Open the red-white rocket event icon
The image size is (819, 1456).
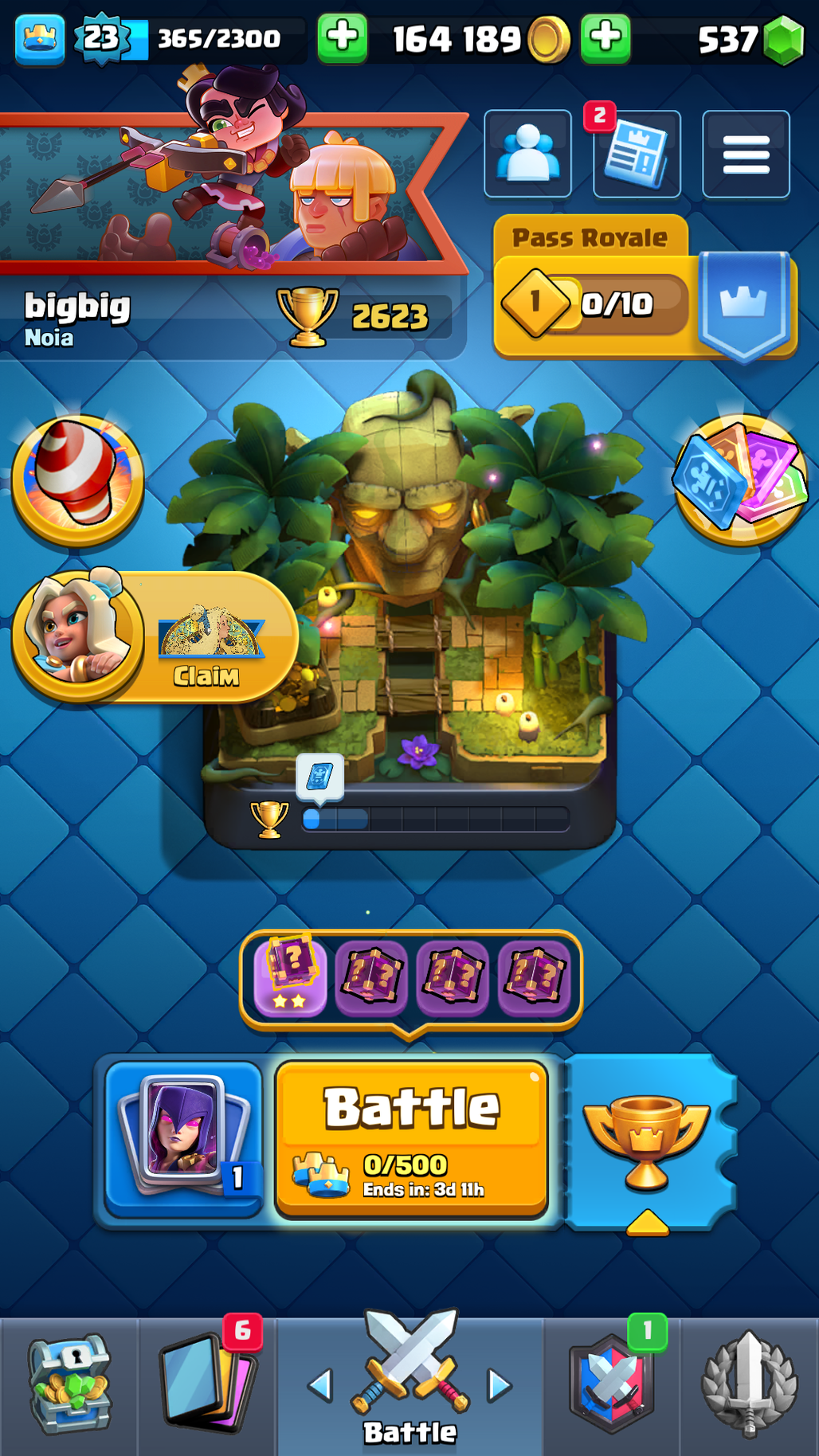[78, 479]
